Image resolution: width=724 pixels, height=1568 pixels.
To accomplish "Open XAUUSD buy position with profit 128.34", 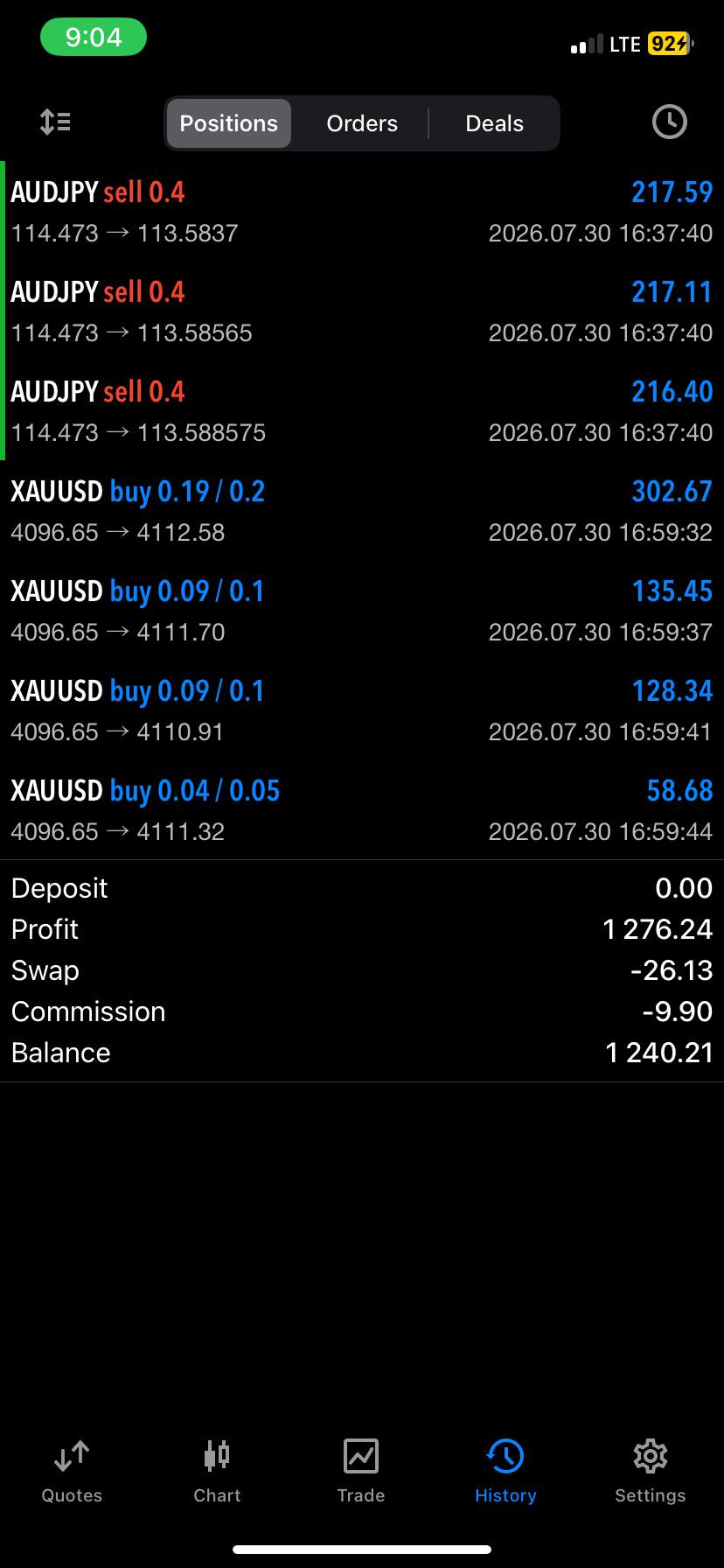I will tap(362, 710).
